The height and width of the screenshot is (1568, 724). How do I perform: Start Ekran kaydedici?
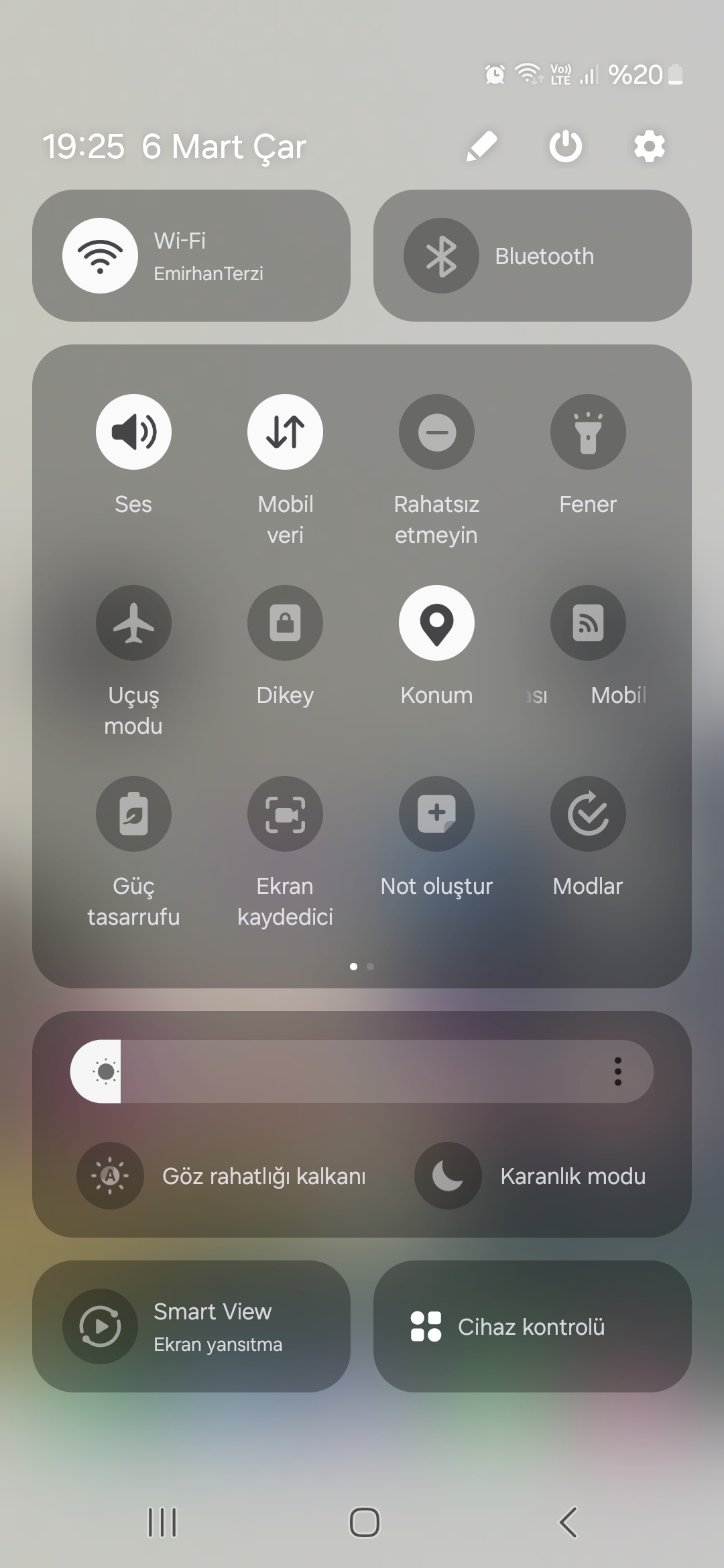(285, 813)
